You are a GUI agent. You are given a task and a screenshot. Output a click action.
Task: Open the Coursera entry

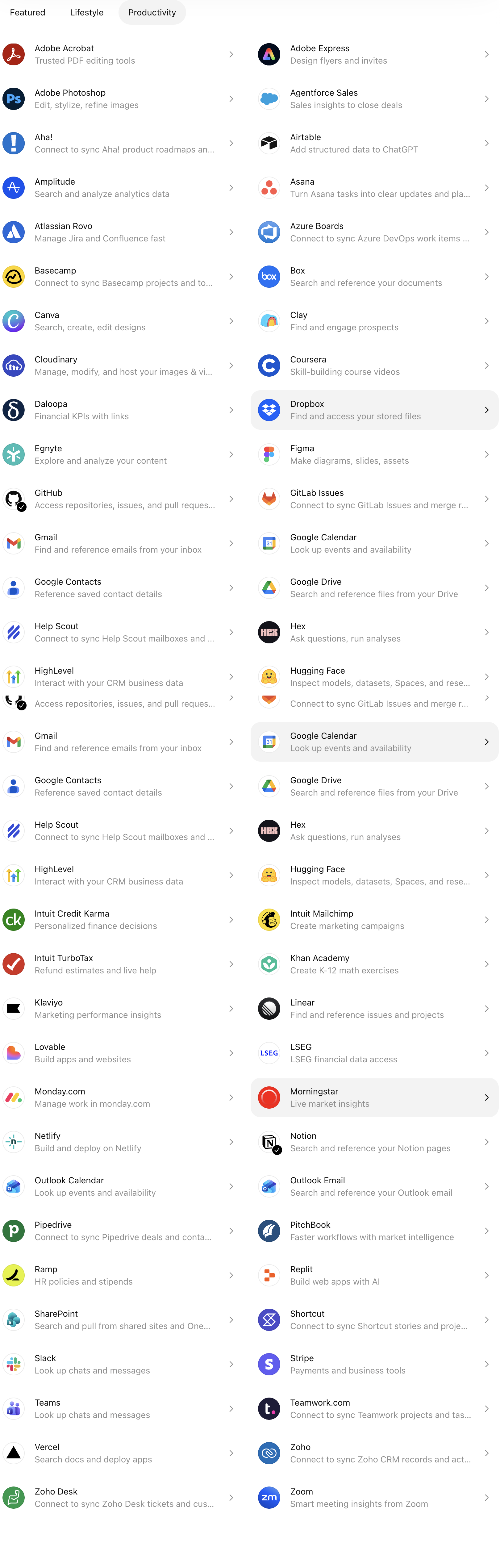(374, 366)
